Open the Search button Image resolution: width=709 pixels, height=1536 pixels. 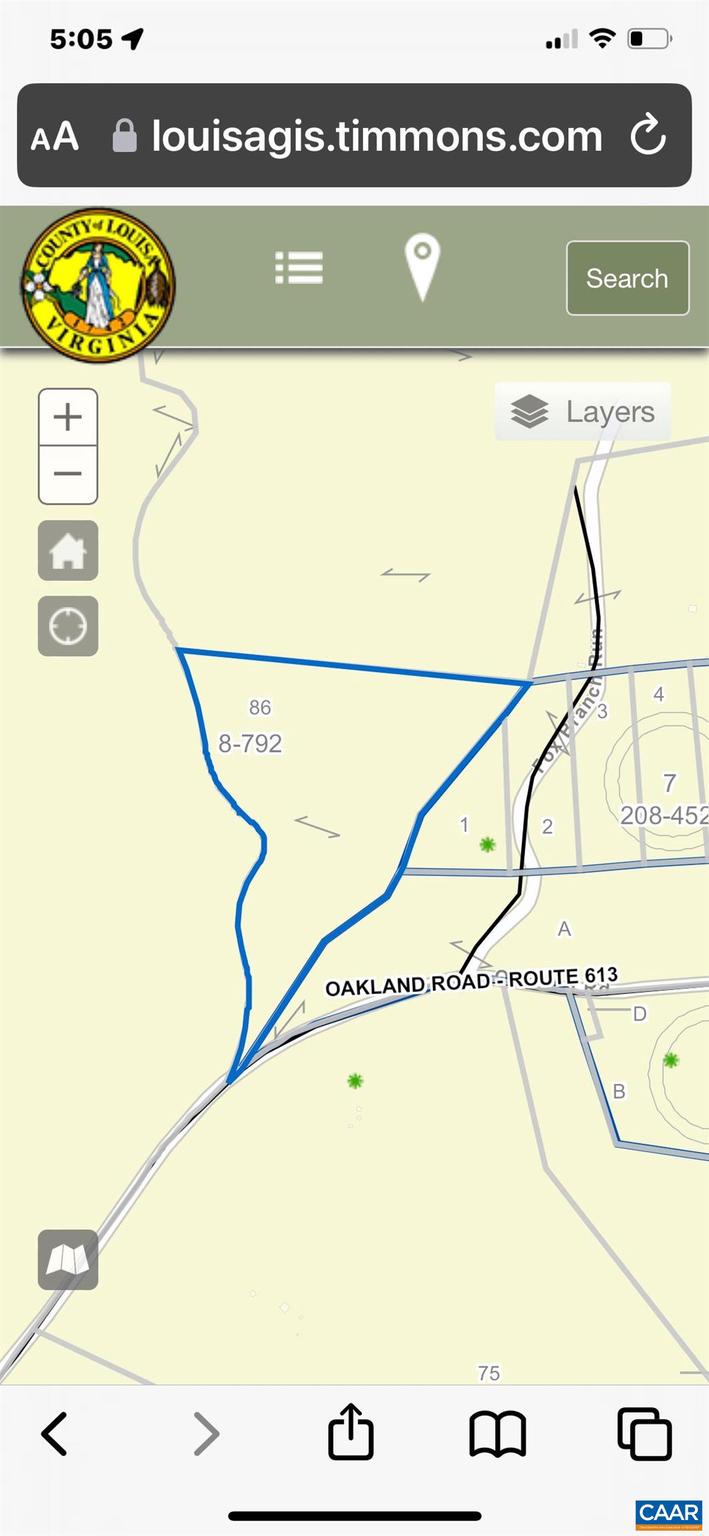point(627,278)
